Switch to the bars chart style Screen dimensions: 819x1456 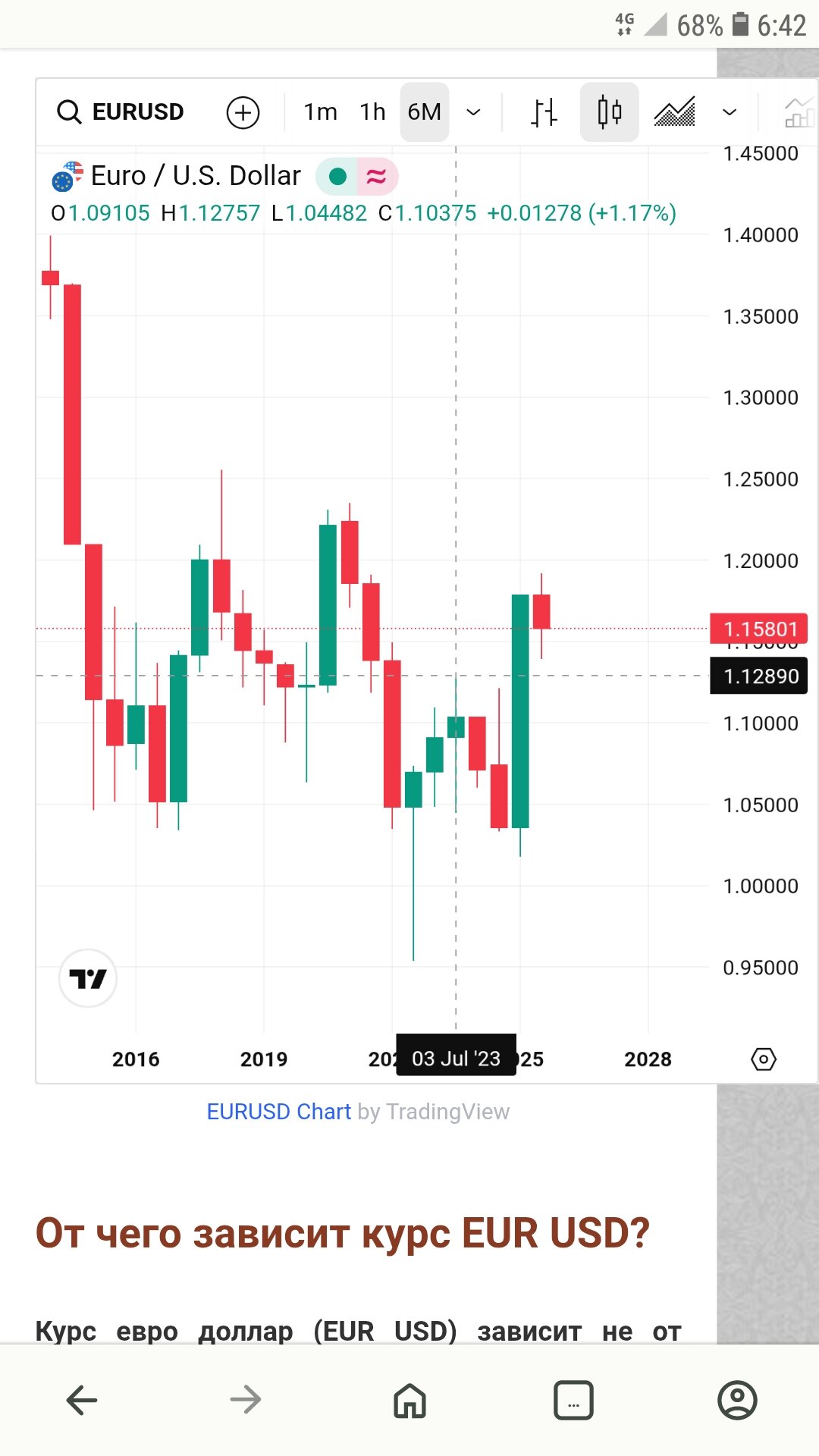point(544,113)
